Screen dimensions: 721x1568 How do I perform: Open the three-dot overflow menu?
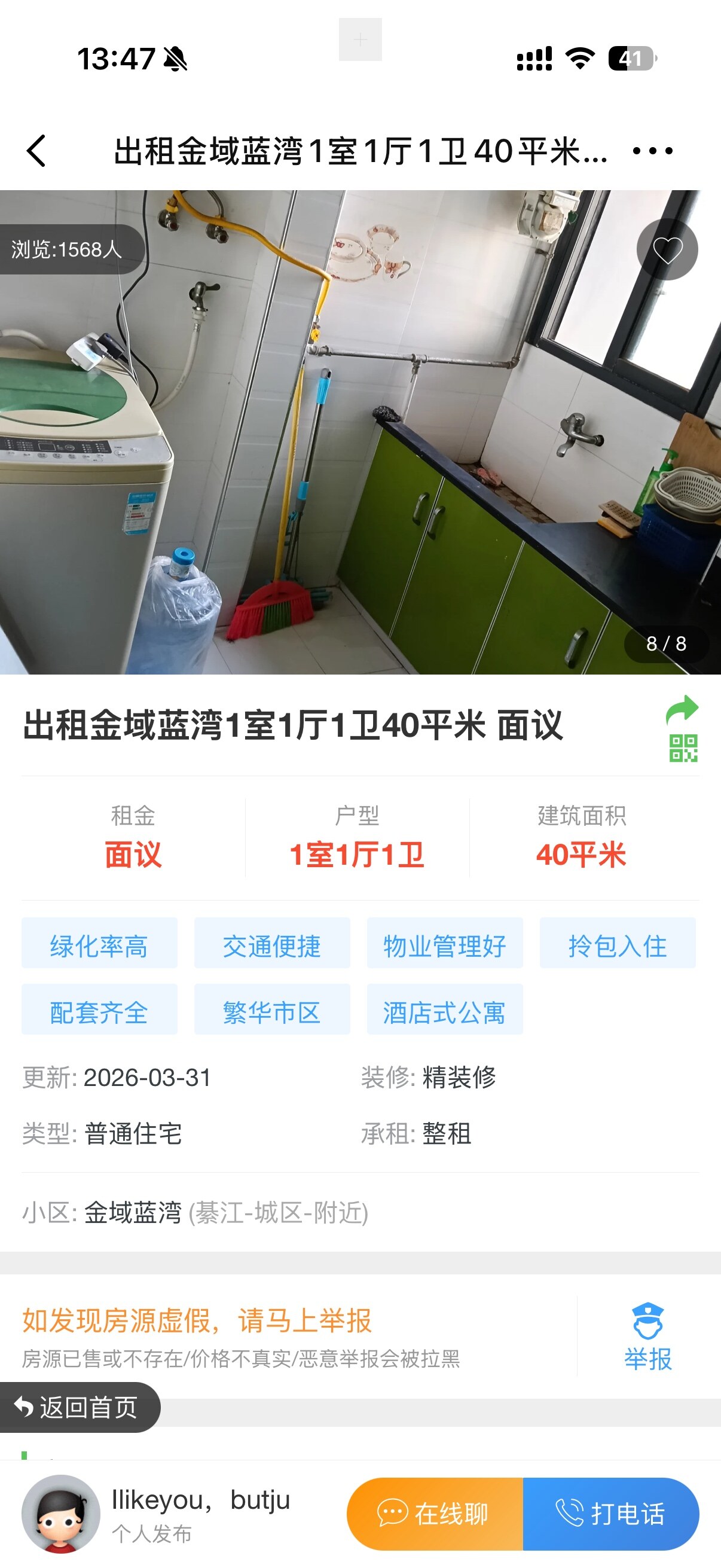652,151
